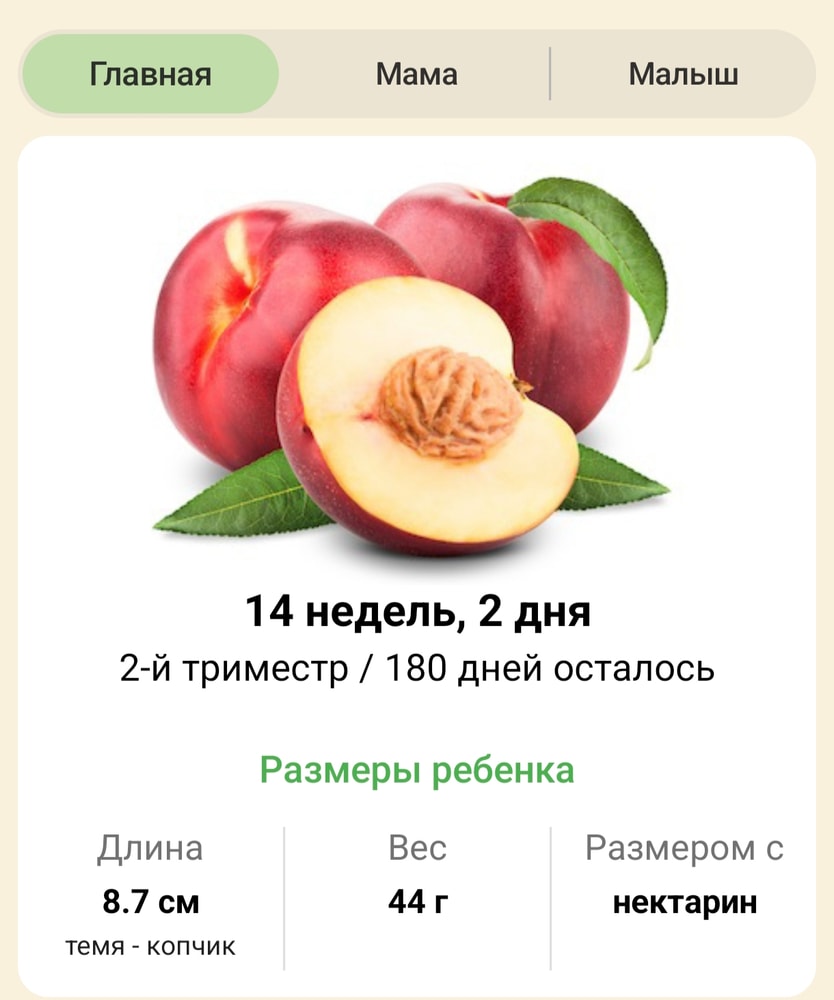Open the Мама tab
This screenshot has height=1000, width=834.
[416, 75]
